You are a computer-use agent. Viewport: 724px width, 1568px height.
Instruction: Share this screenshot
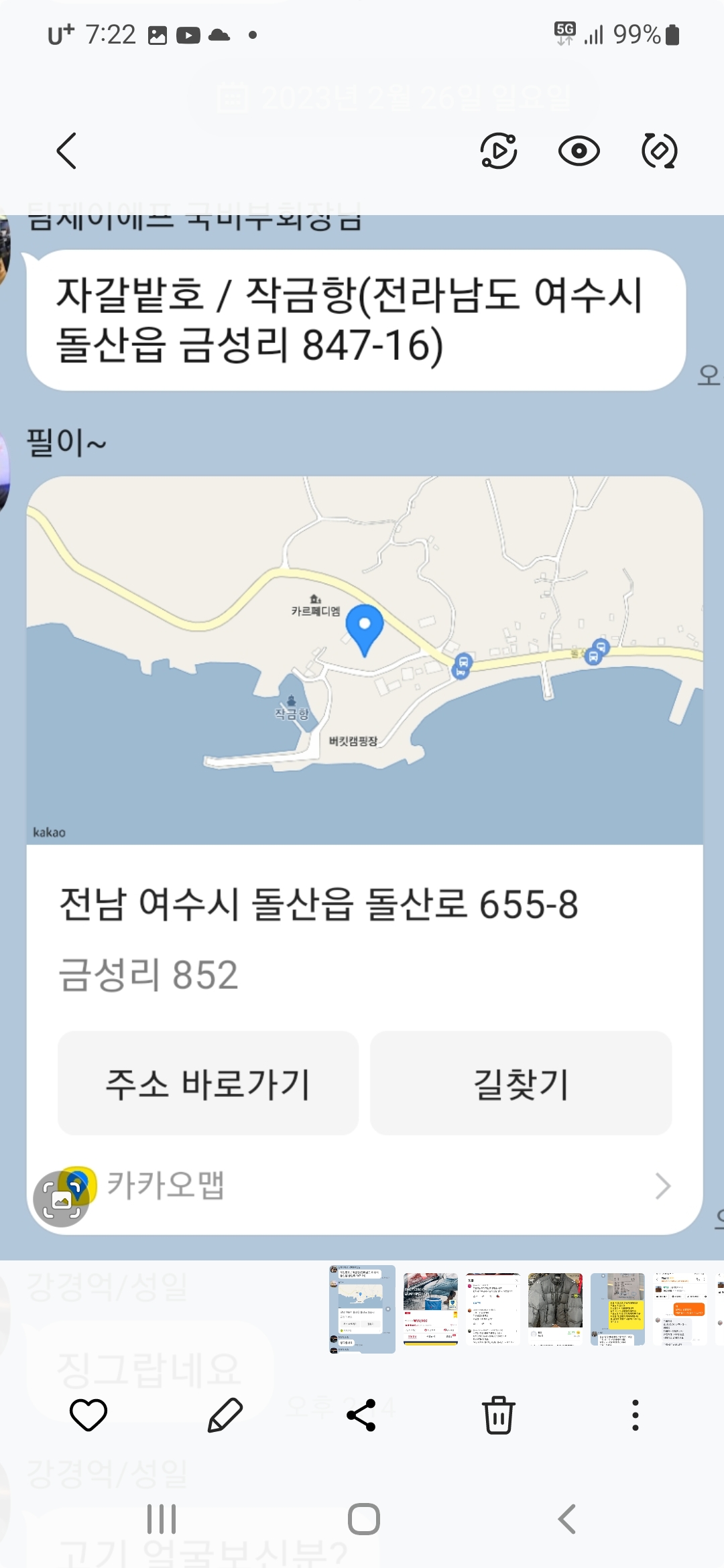coord(361,1415)
